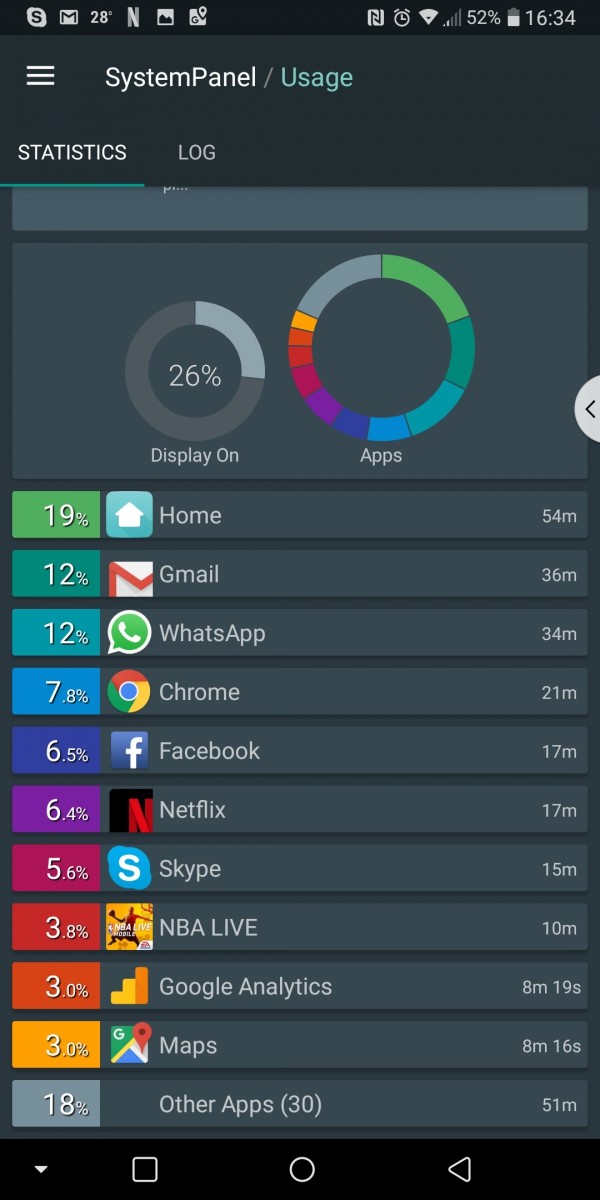The width and height of the screenshot is (600, 1200).
Task: Tap the Skype usage row
Action: [300, 869]
